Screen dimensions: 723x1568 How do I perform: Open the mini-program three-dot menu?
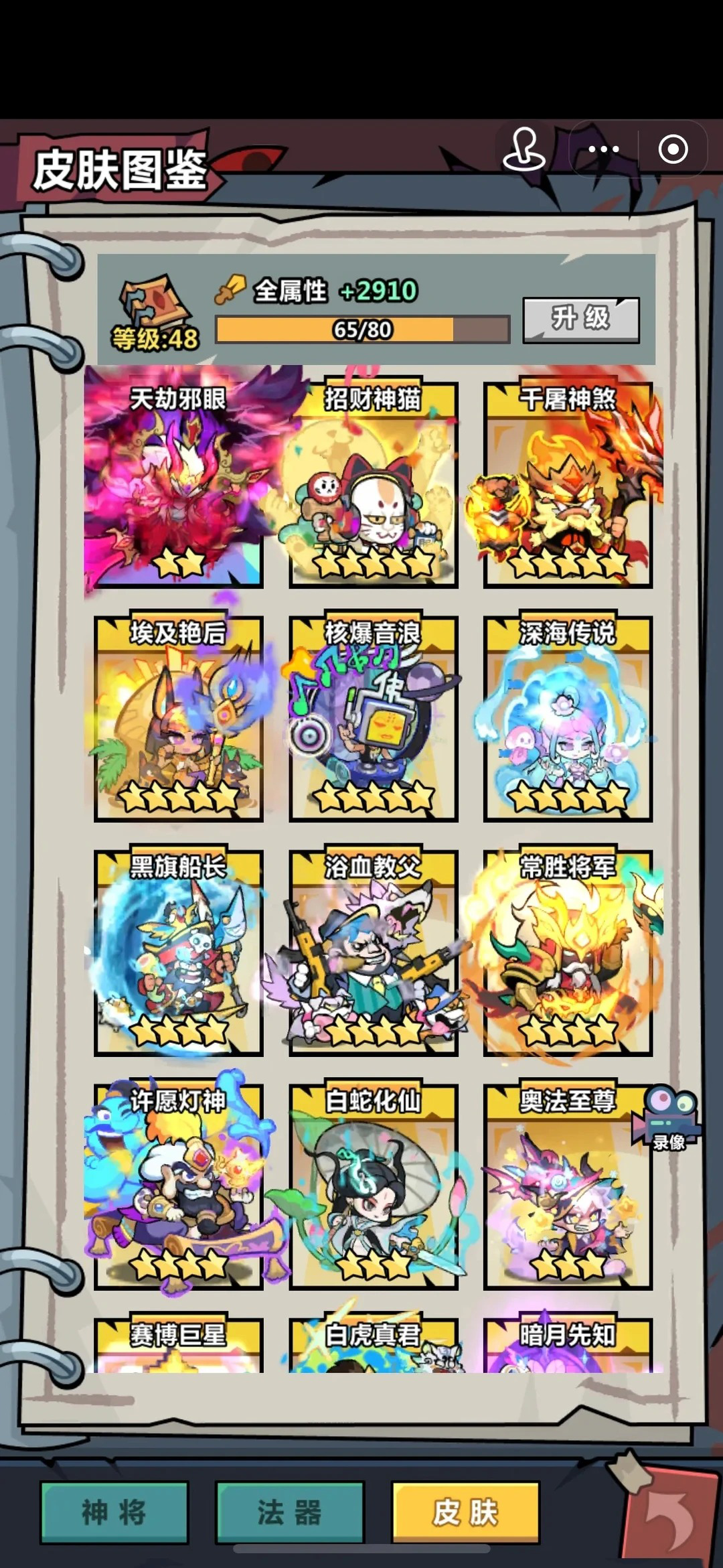click(603, 149)
